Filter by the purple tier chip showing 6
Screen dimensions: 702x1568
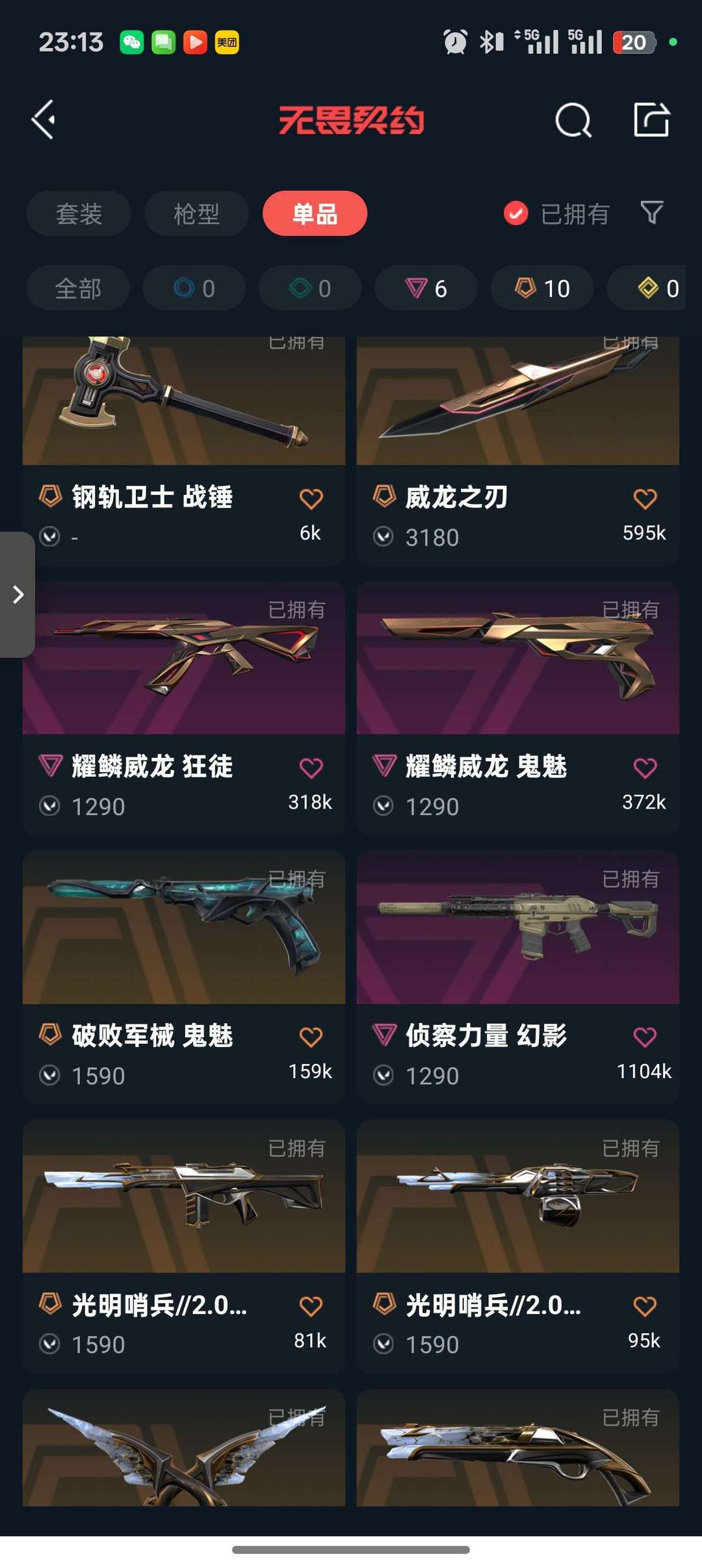coord(426,288)
